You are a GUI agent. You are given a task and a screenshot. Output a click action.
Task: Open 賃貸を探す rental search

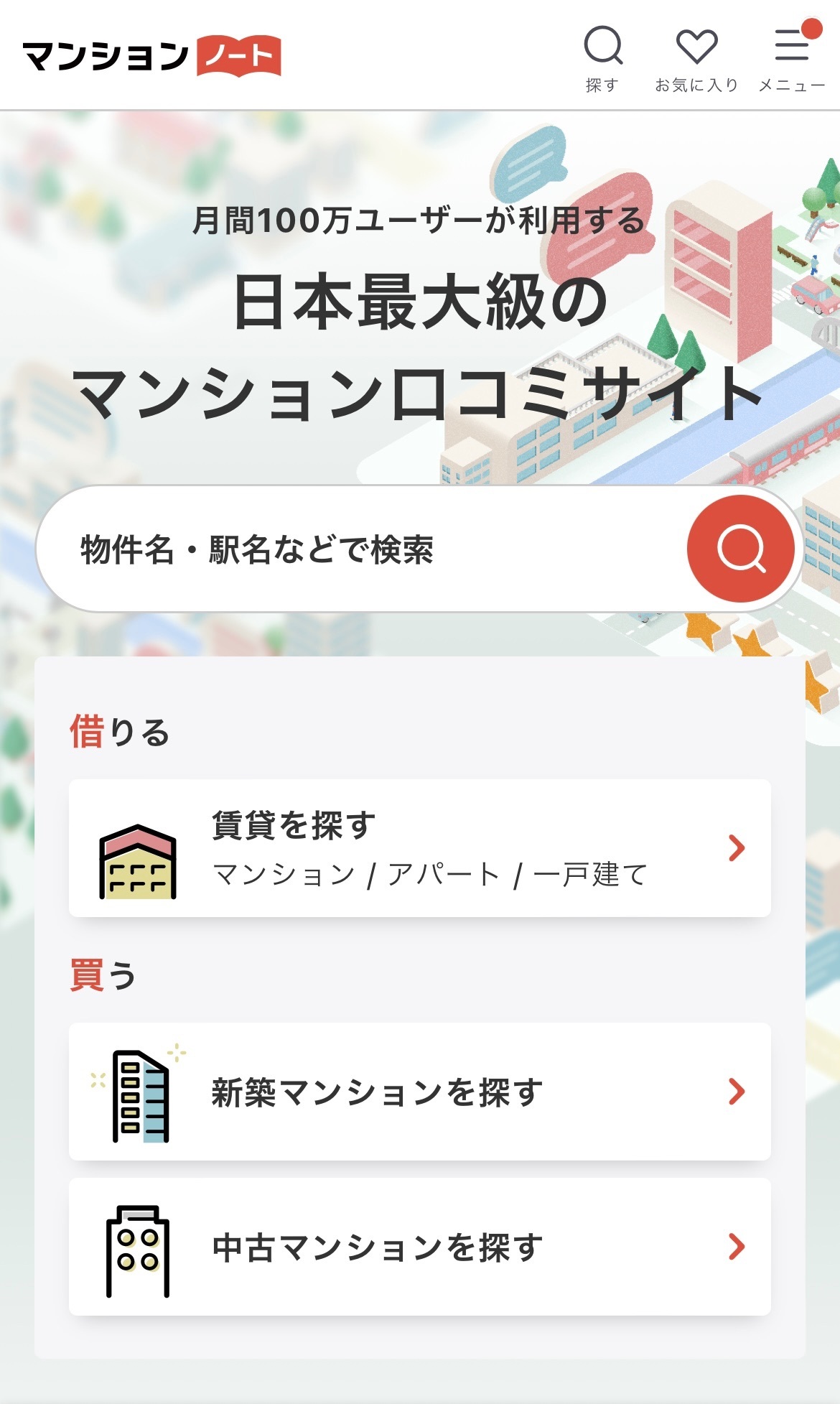pos(419,848)
